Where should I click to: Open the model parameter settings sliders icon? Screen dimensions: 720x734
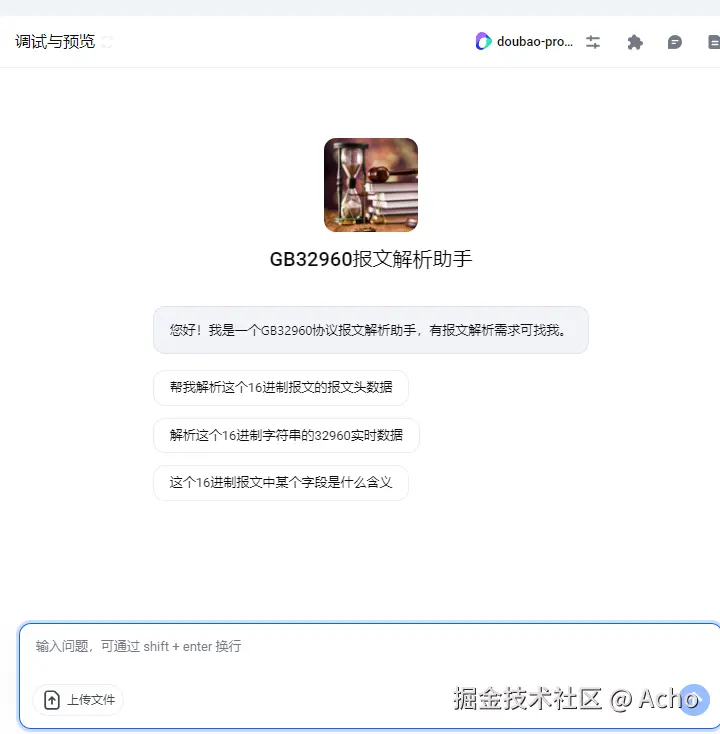pyautogui.click(x=593, y=42)
